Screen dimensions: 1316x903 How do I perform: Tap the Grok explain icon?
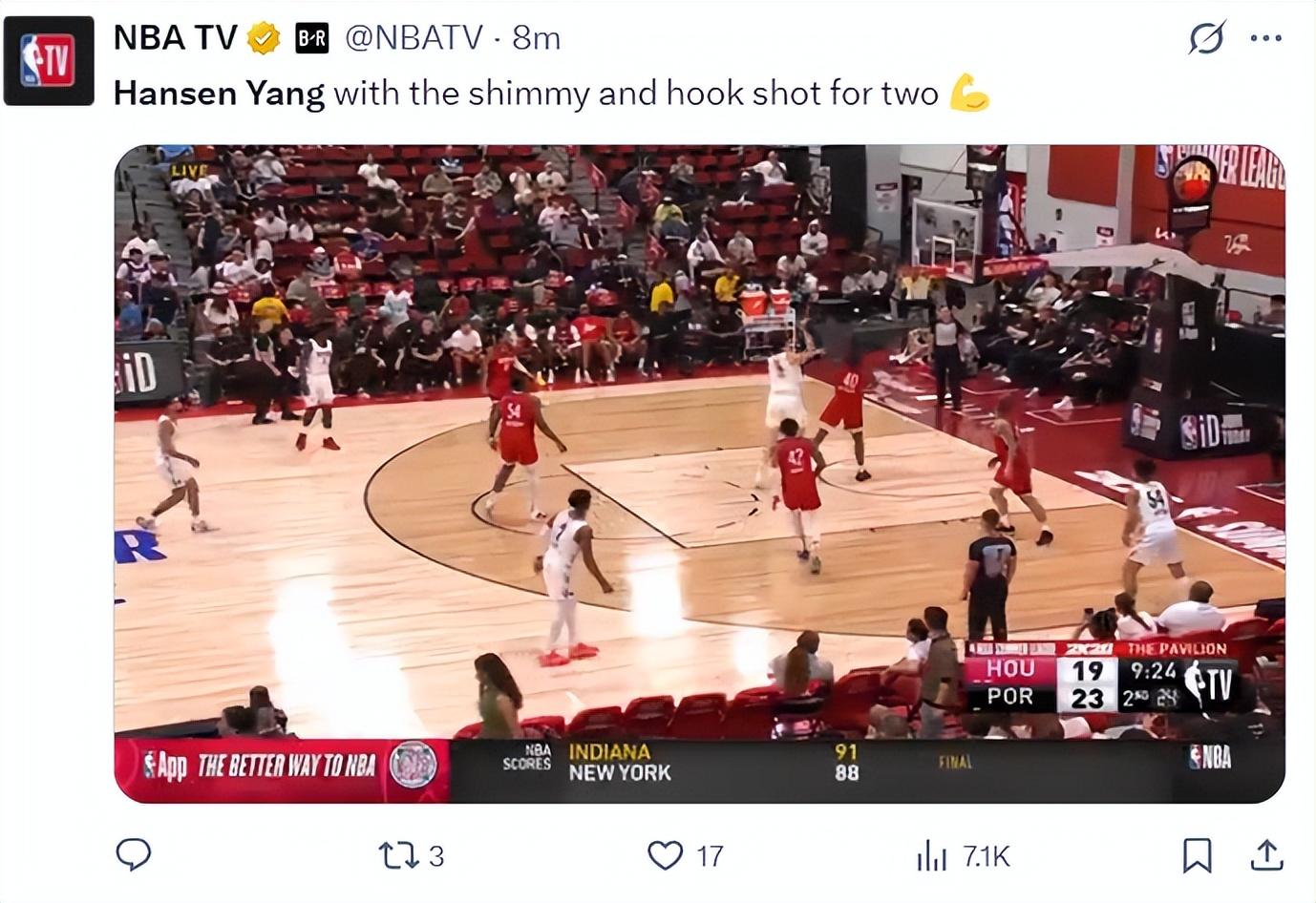tap(1206, 38)
